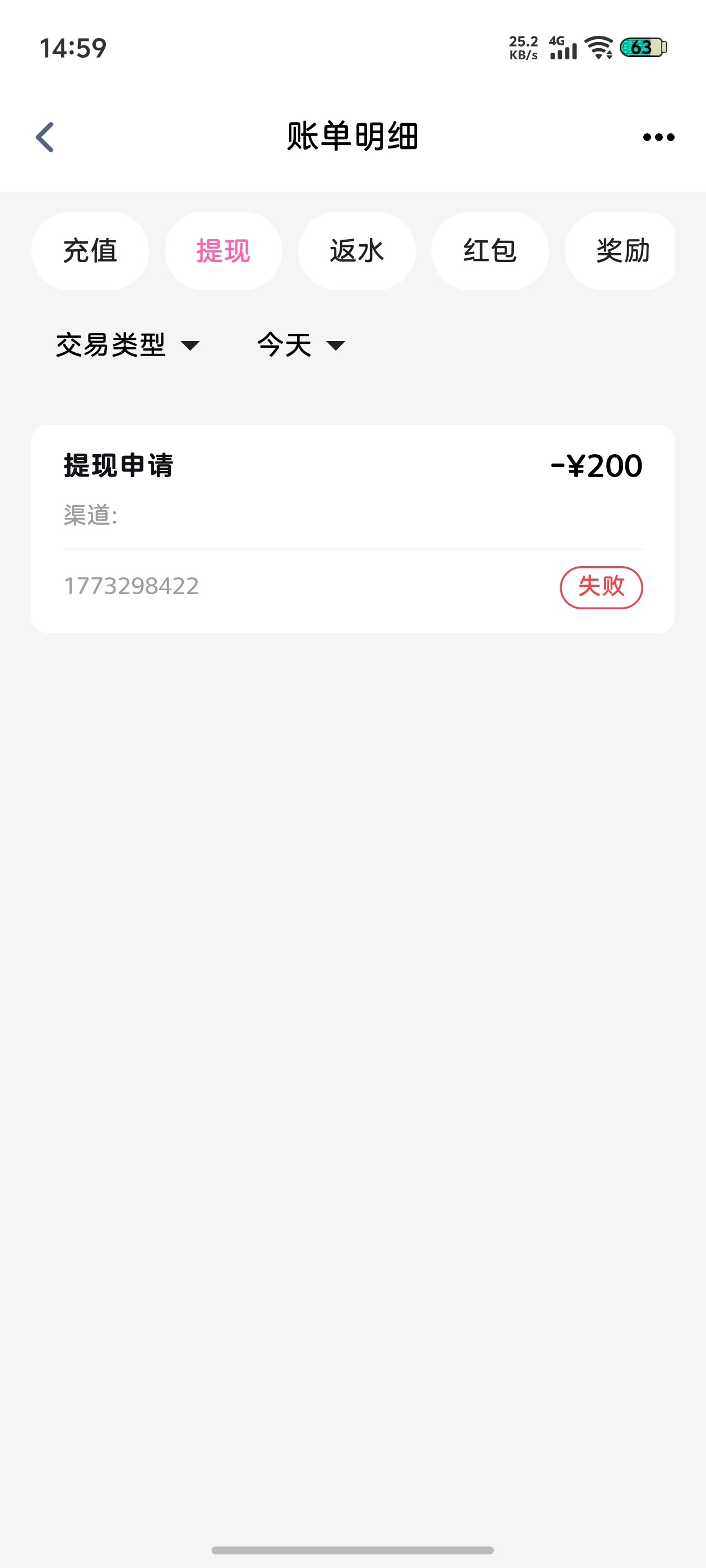
Task: Expand the 交易类型 dropdown
Action: (128, 345)
